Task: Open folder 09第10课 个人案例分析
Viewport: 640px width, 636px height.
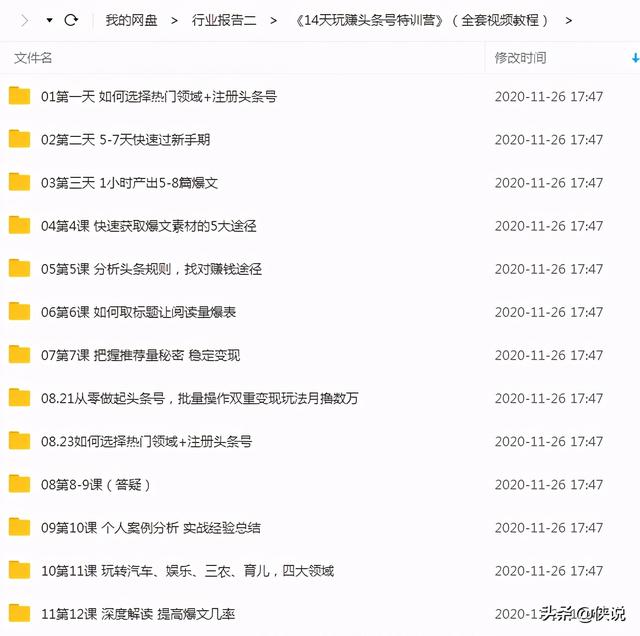Action: tap(150, 527)
